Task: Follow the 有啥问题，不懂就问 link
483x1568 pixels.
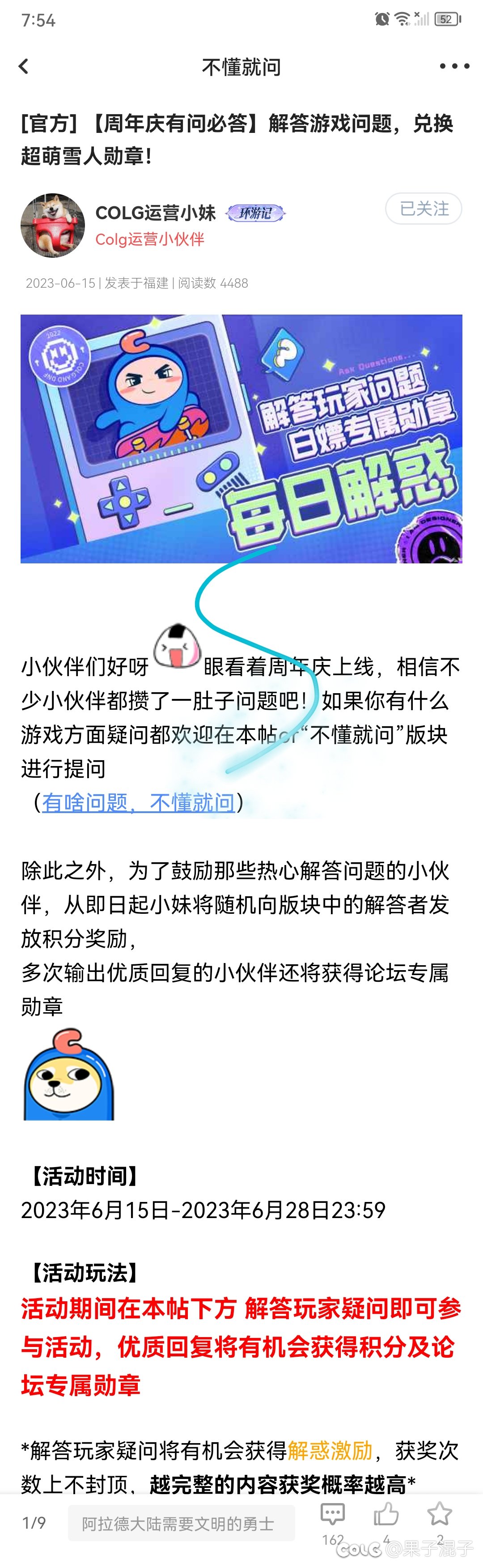Action: 139,802
